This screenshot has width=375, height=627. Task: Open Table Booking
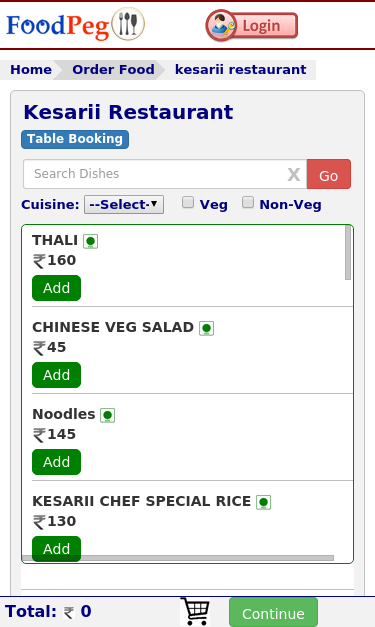(x=75, y=139)
